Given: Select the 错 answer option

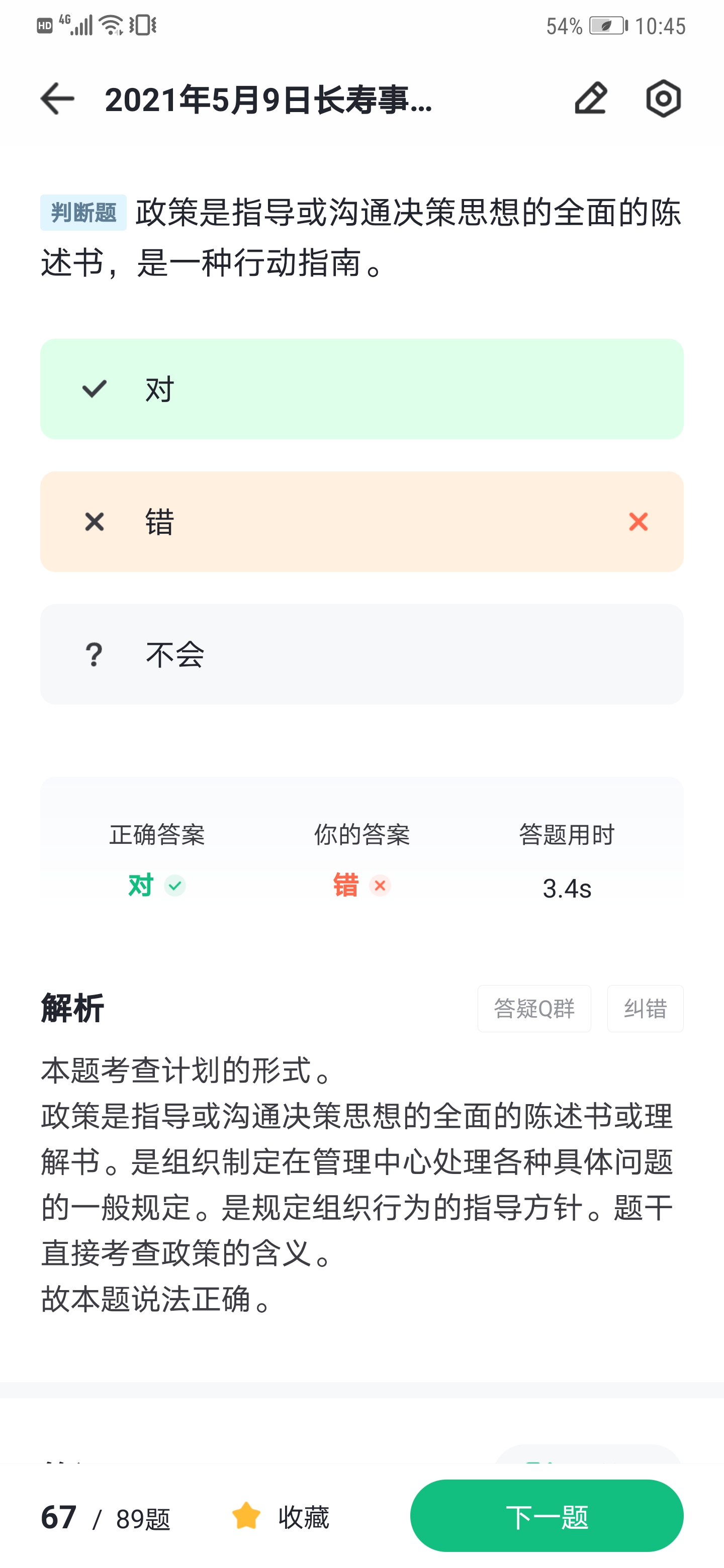Looking at the screenshot, I should [x=361, y=522].
